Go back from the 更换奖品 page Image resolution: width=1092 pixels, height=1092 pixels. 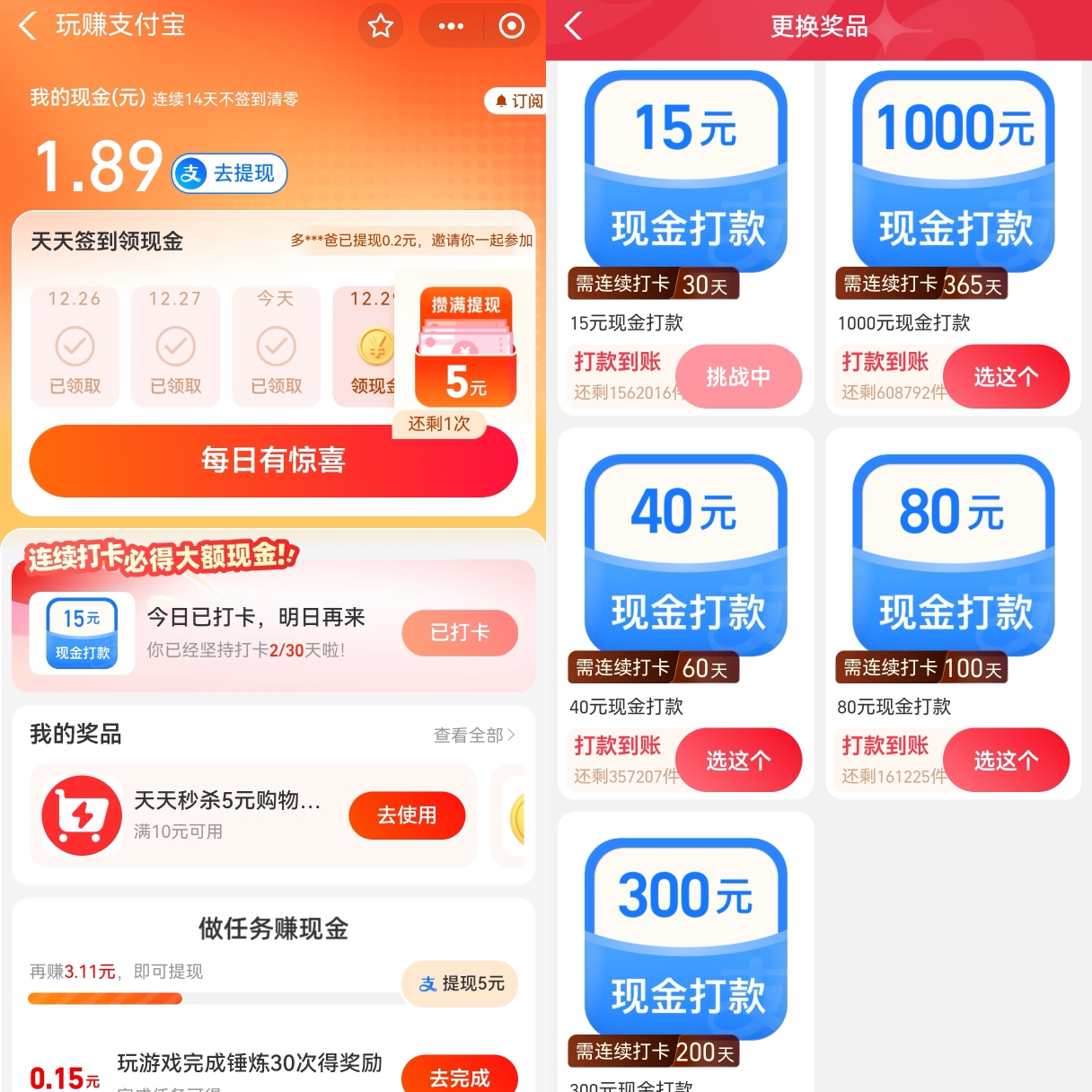coord(574,26)
